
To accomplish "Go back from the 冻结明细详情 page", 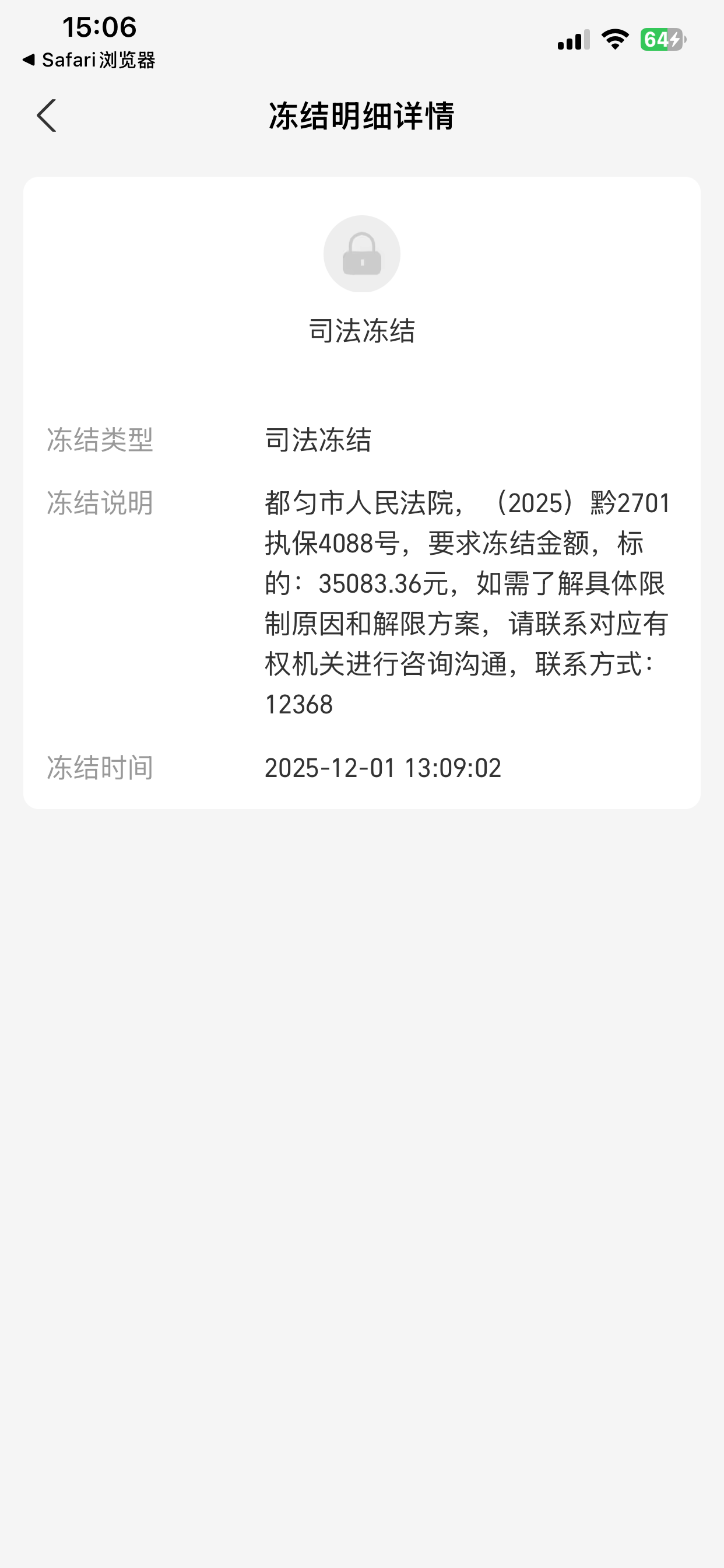I will pyautogui.click(x=47, y=116).
